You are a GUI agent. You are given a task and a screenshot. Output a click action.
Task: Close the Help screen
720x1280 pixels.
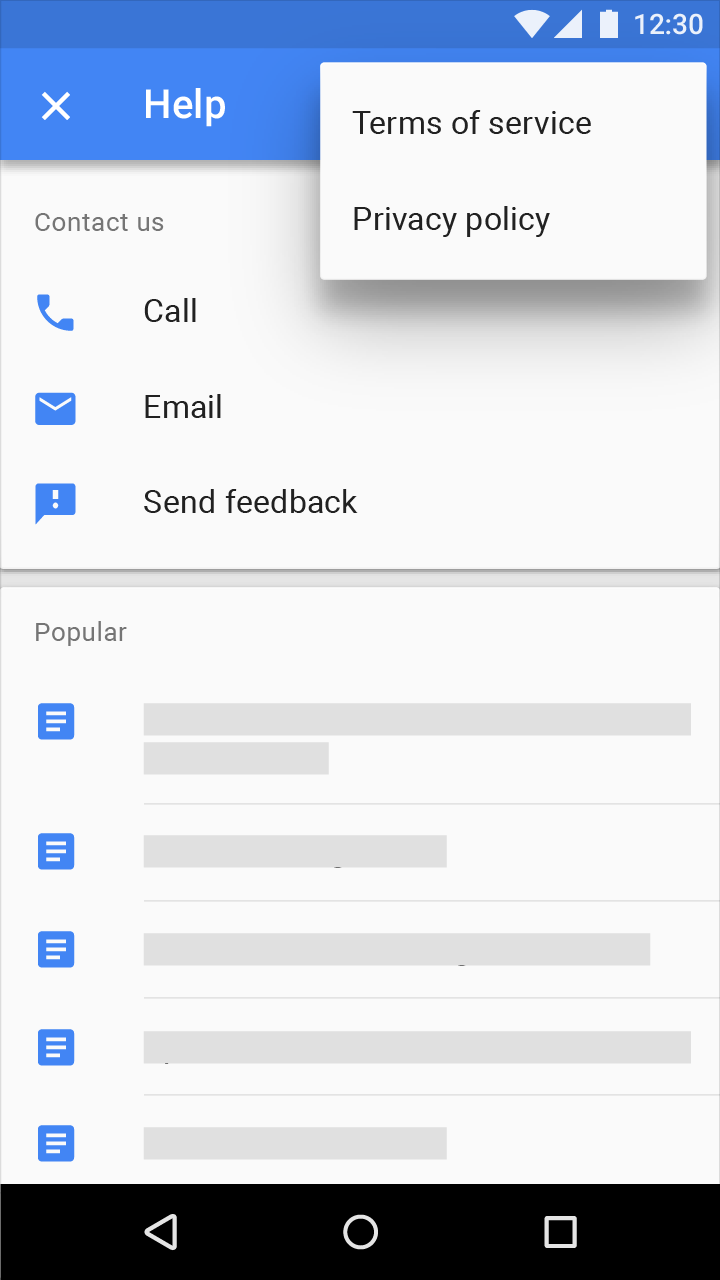point(56,105)
